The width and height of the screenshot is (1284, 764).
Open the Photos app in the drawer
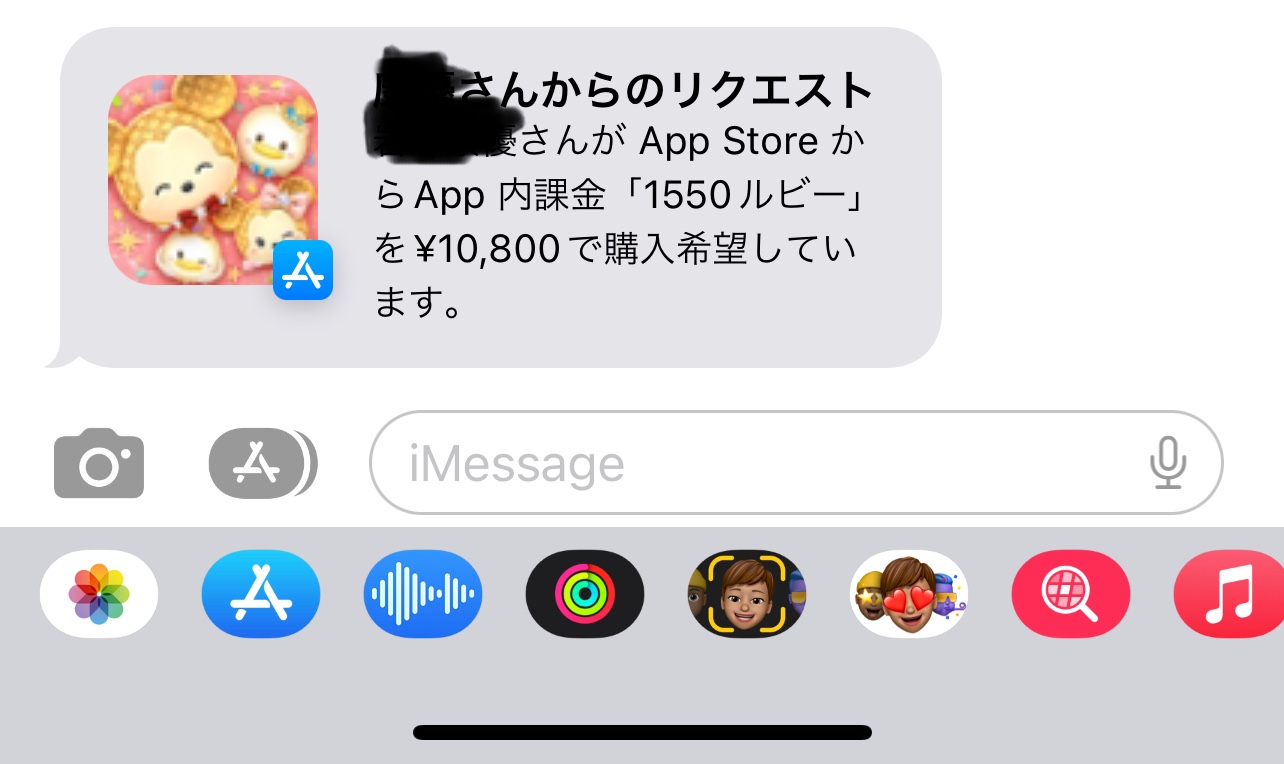98,594
